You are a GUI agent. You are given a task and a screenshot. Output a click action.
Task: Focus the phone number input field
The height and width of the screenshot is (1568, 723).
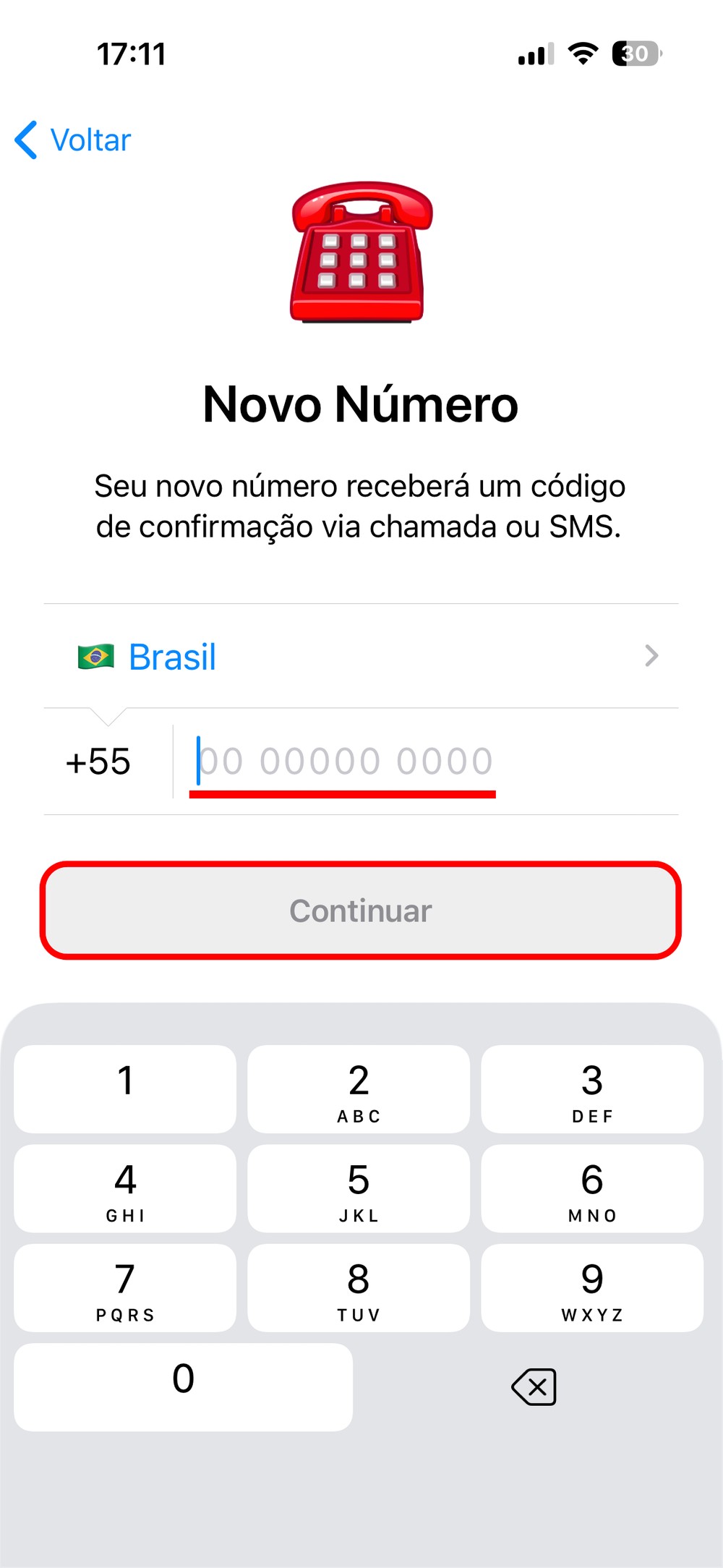pos(427,762)
